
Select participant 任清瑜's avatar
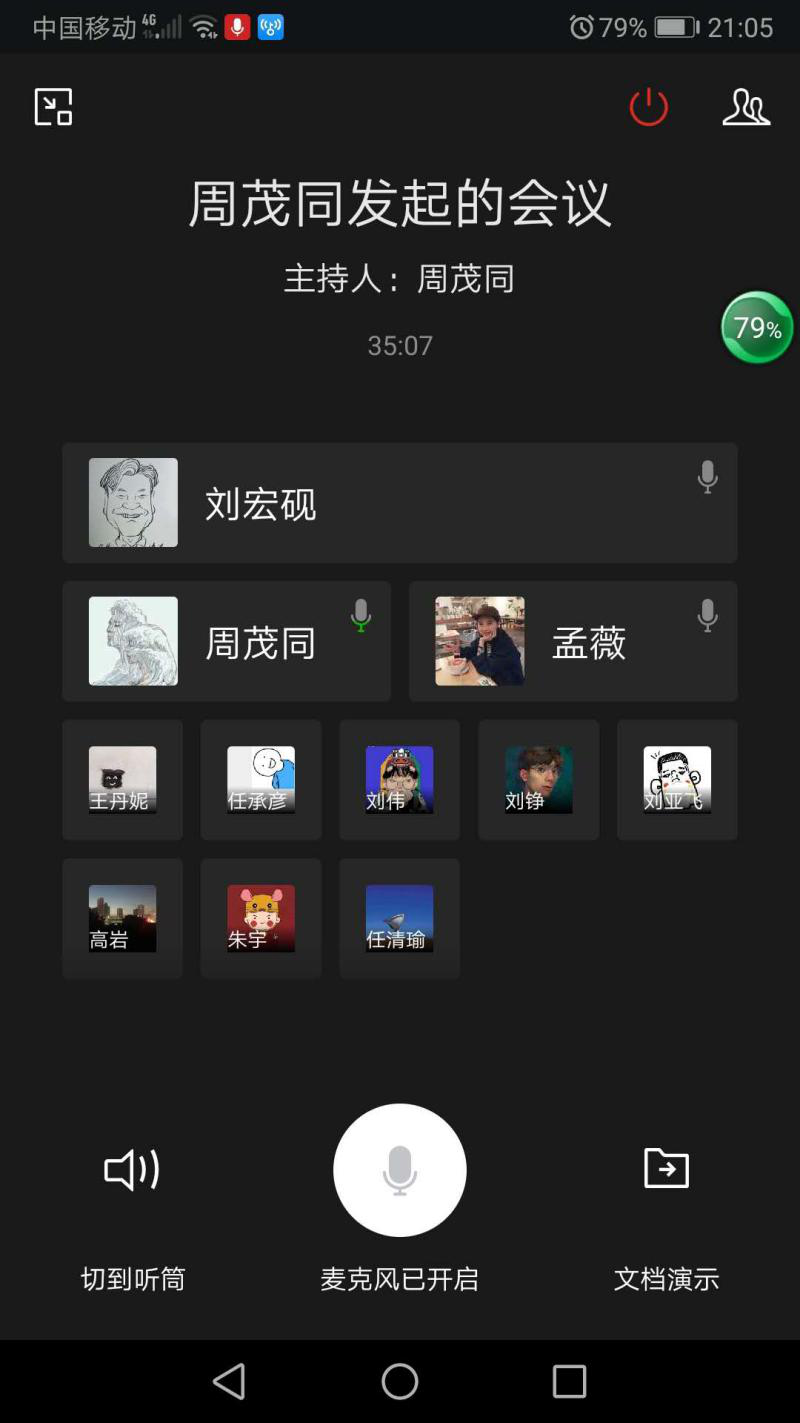tap(399, 918)
